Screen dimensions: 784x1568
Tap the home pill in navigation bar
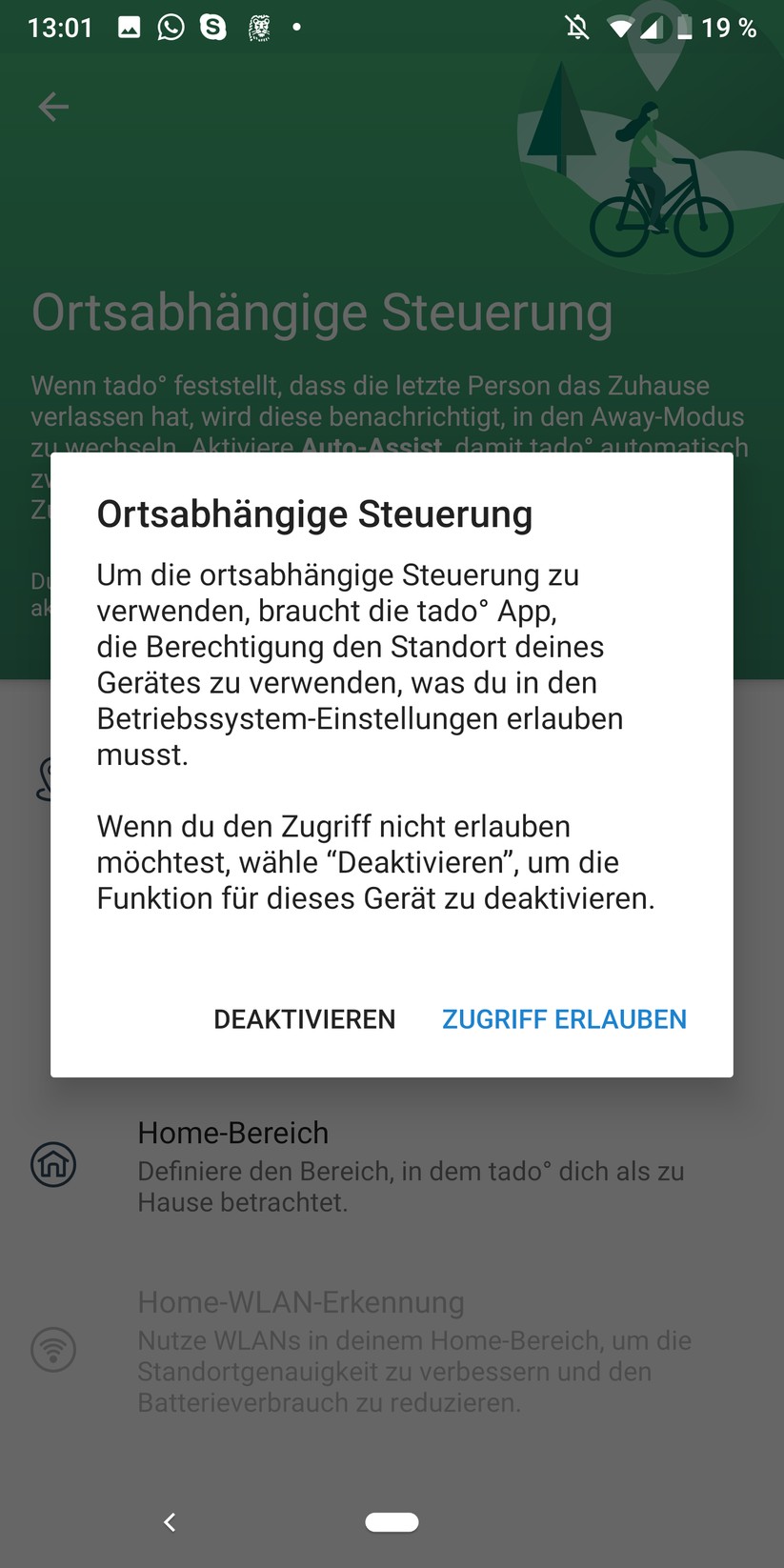click(392, 1522)
